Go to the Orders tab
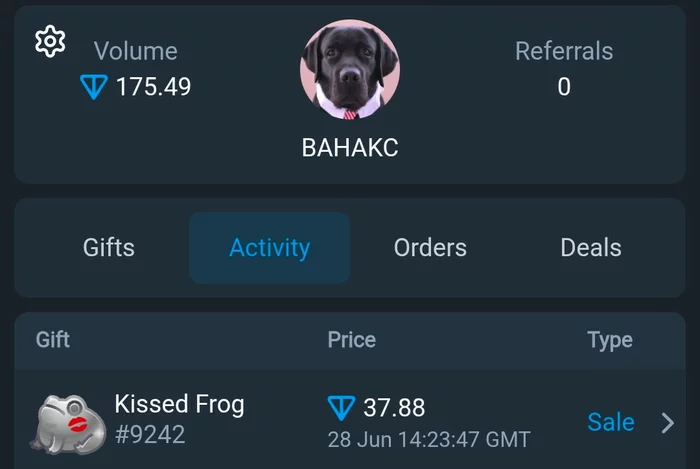The image size is (700, 469). click(430, 248)
